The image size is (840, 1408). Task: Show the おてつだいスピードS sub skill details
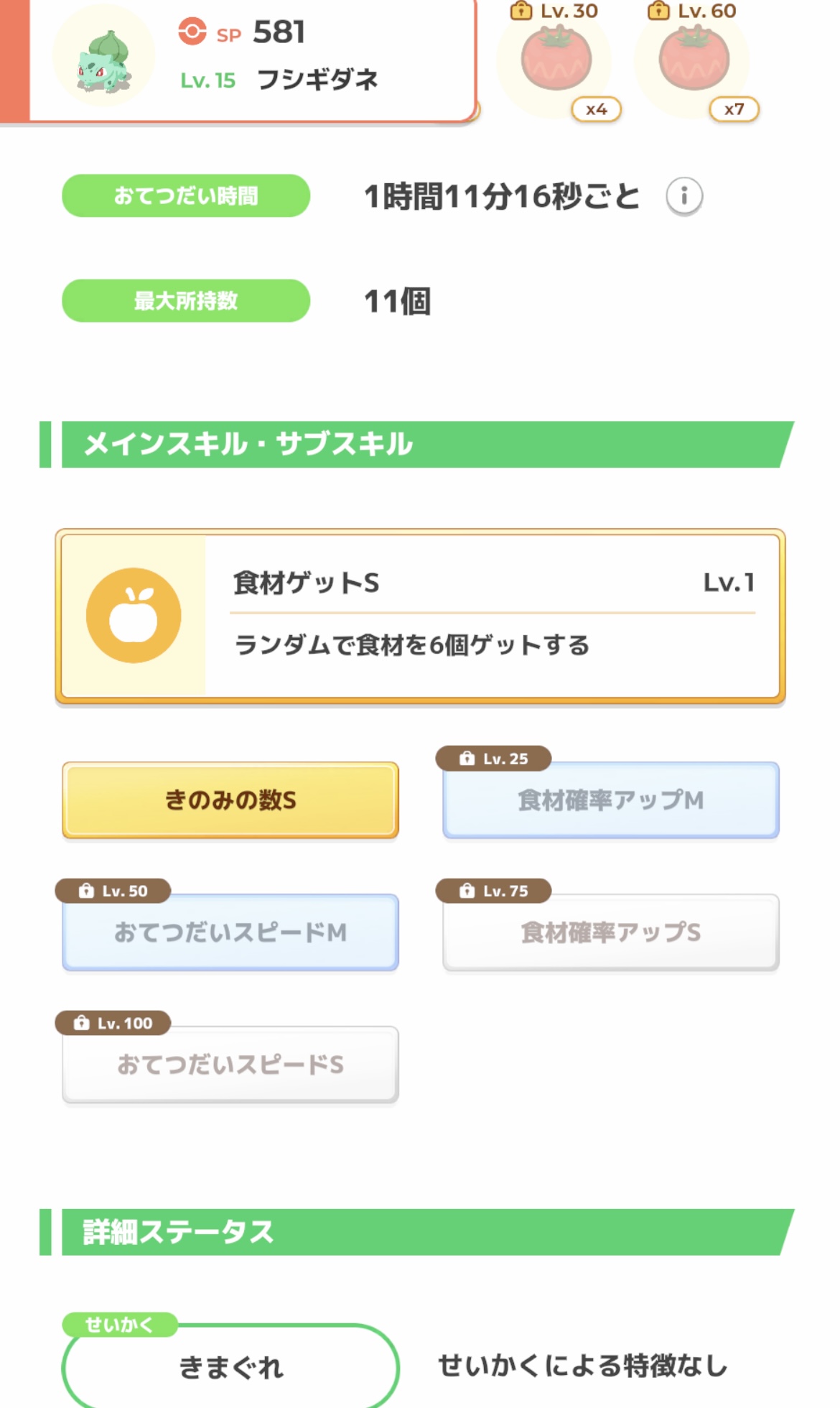(230, 1064)
